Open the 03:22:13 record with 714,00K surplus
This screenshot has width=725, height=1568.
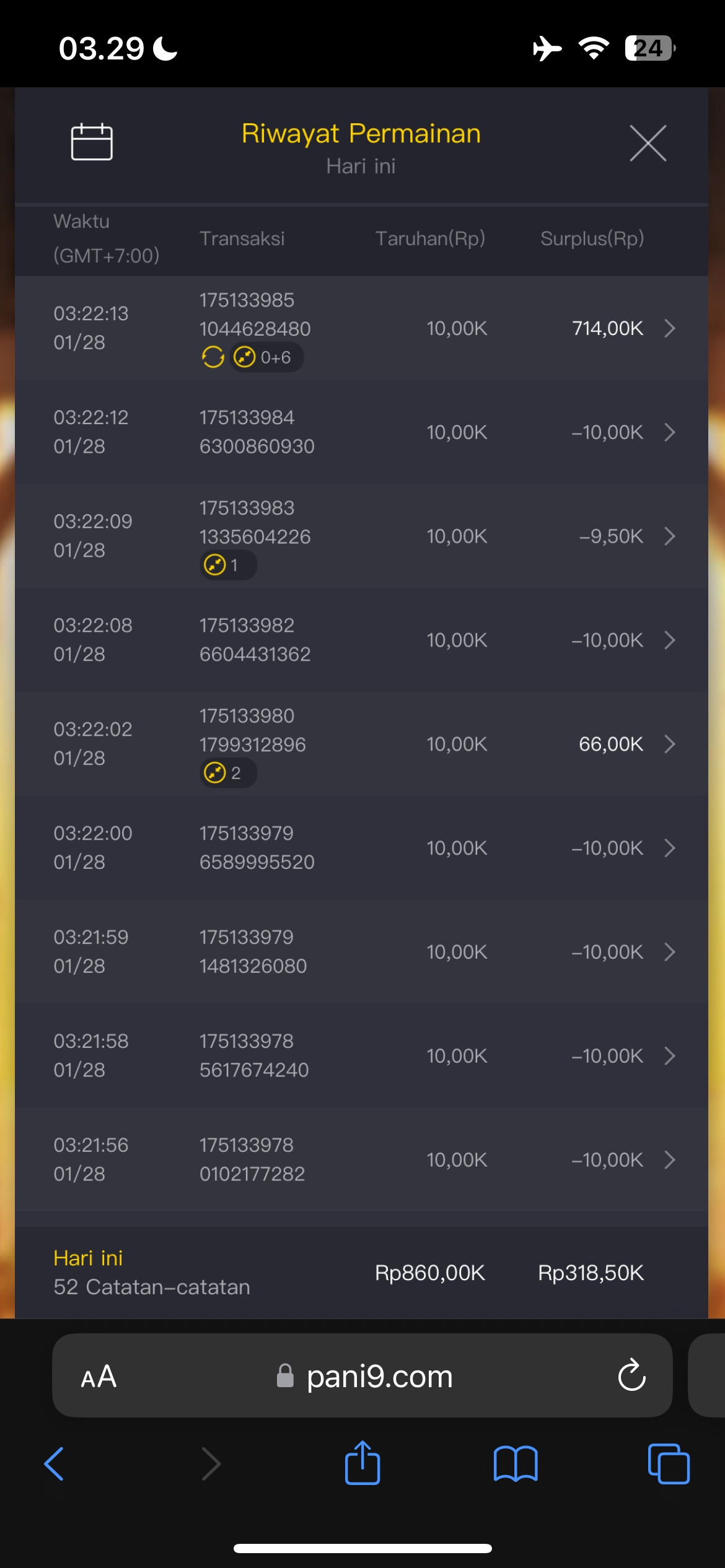click(669, 328)
